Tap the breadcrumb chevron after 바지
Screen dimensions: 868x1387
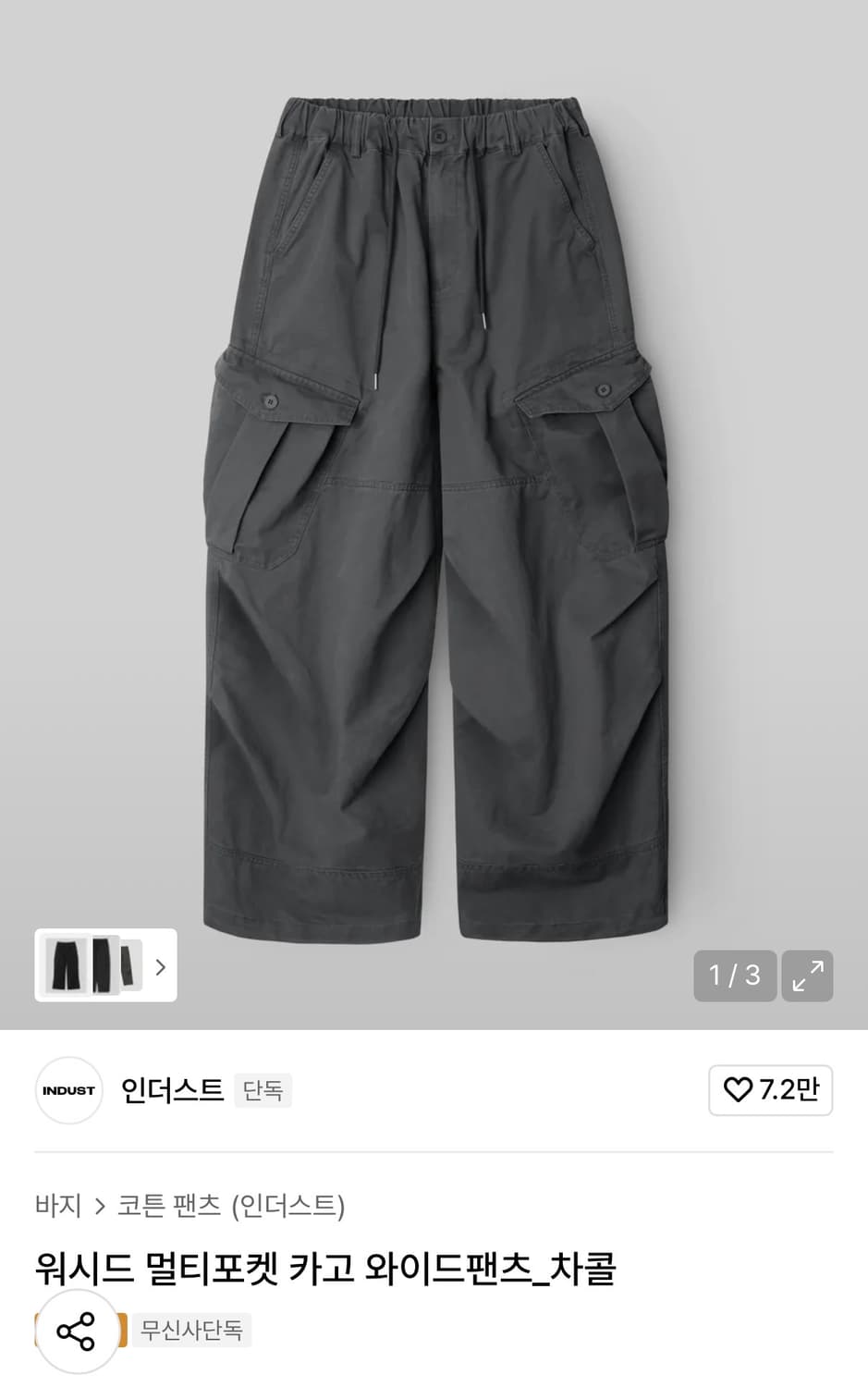[99, 1206]
